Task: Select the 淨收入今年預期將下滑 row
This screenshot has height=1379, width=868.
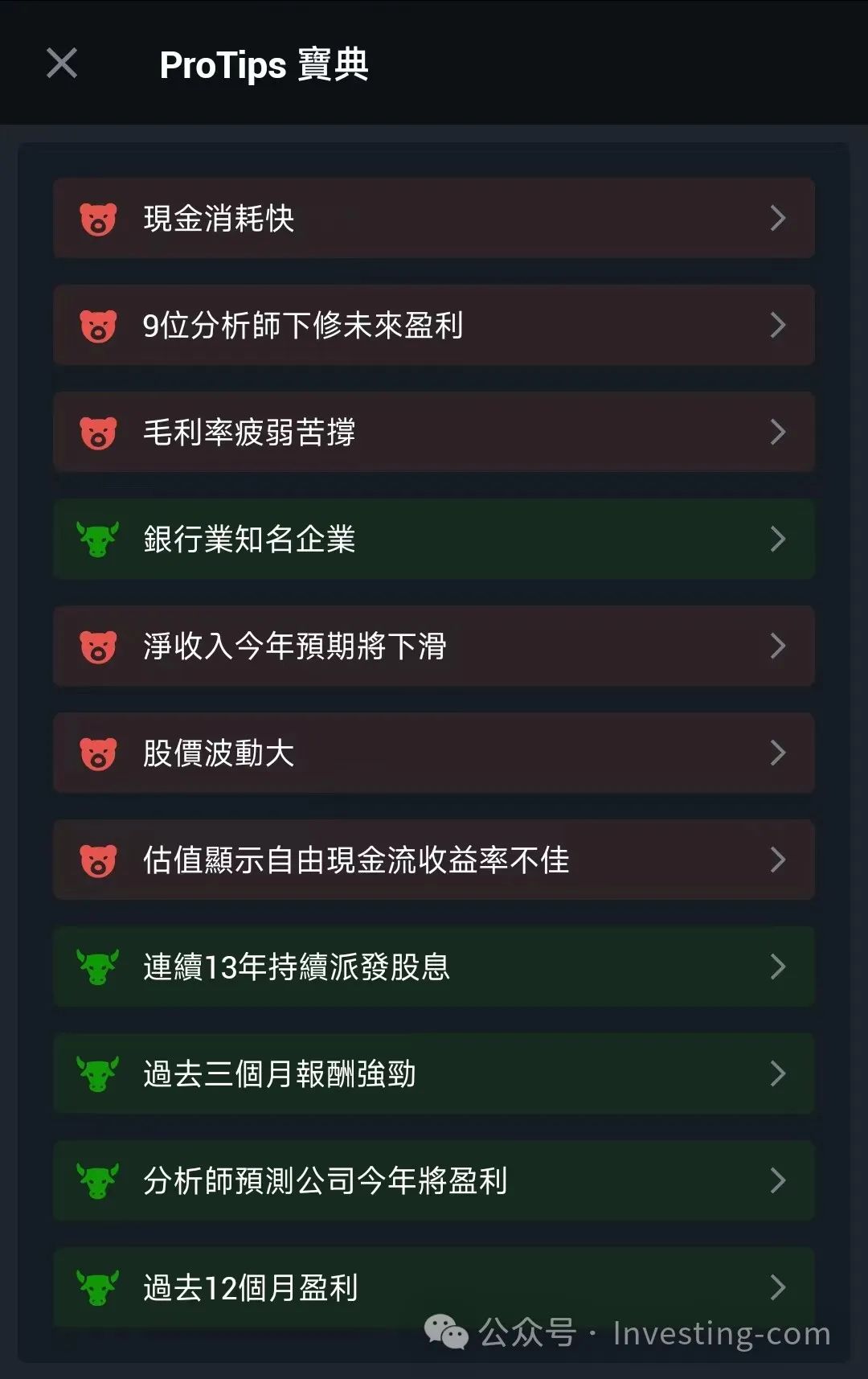Action: (x=434, y=646)
